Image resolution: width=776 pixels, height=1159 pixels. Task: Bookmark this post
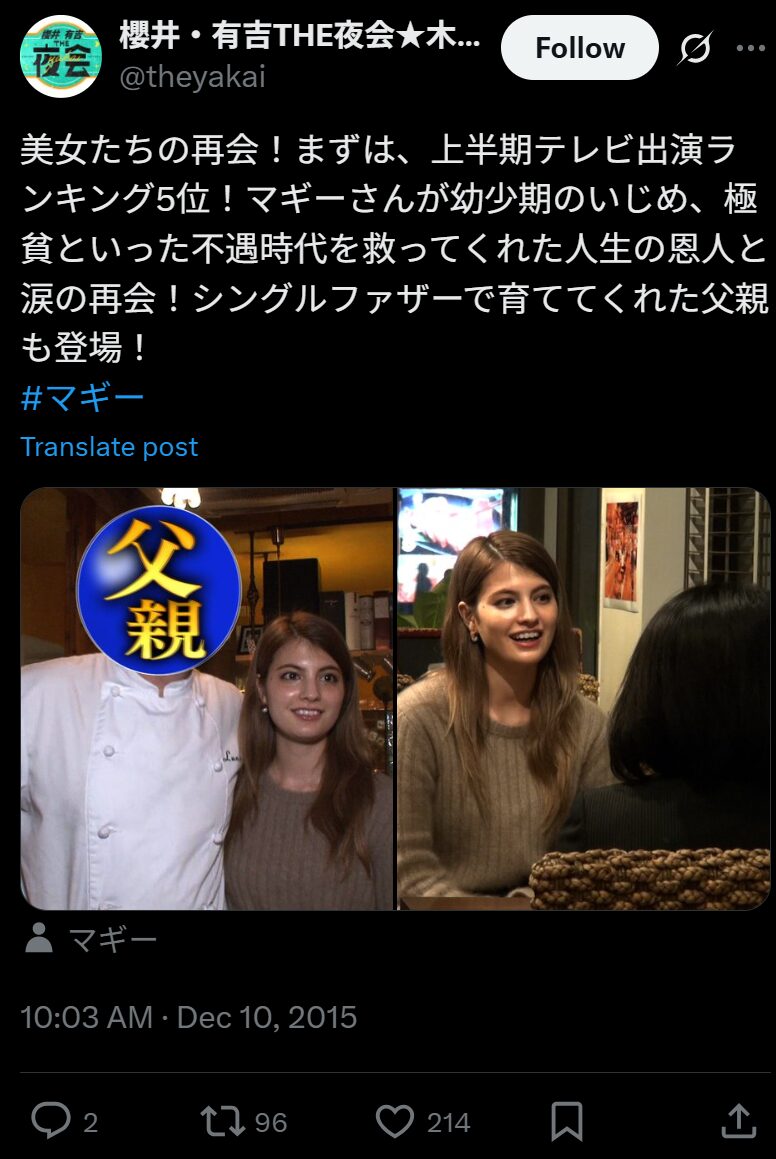click(x=567, y=1121)
